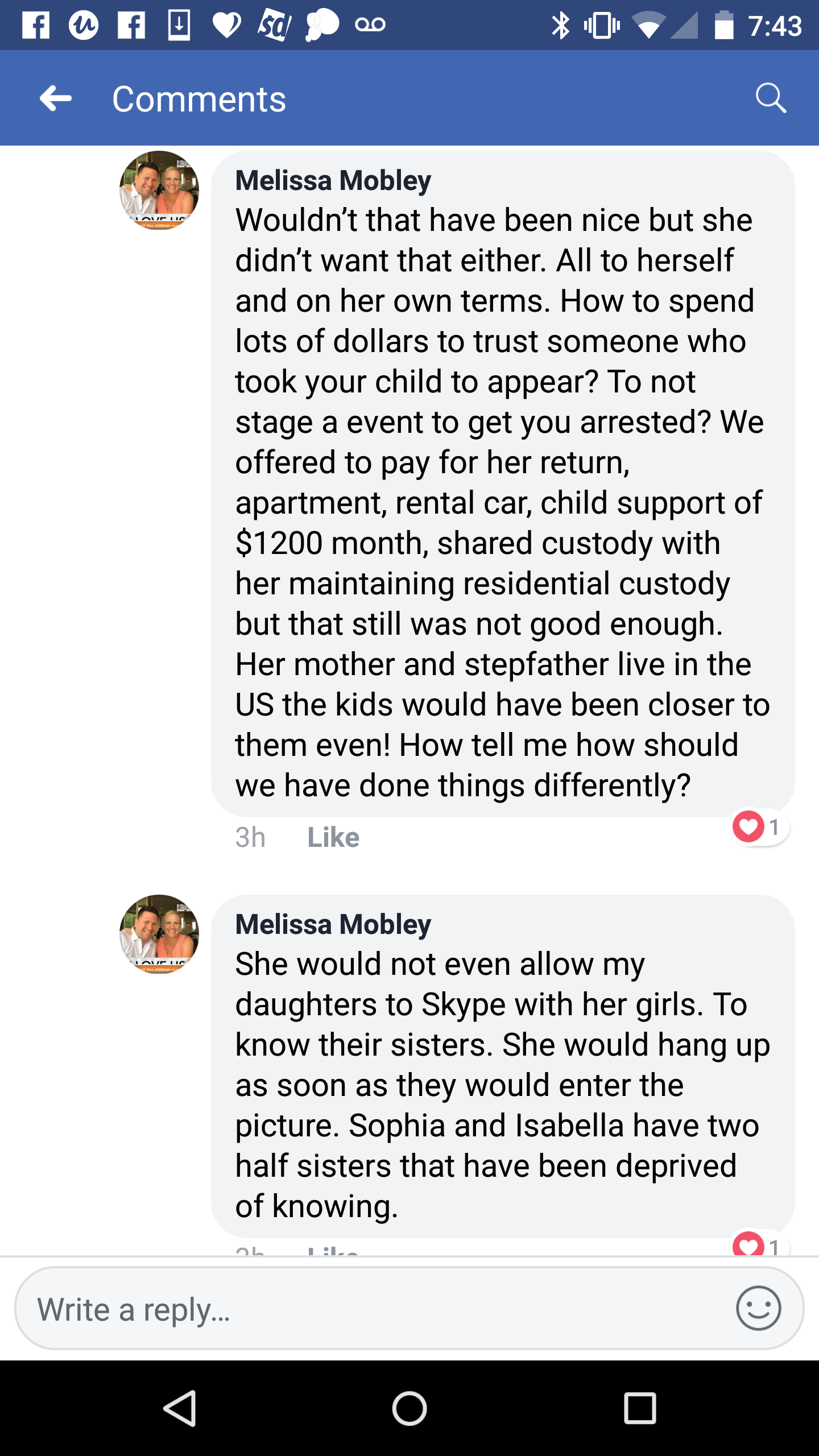Image resolution: width=819 pixels, height=1456 pixels.
Task: Open the emoji picker in reply box
Action: (x=758, y=1308)
